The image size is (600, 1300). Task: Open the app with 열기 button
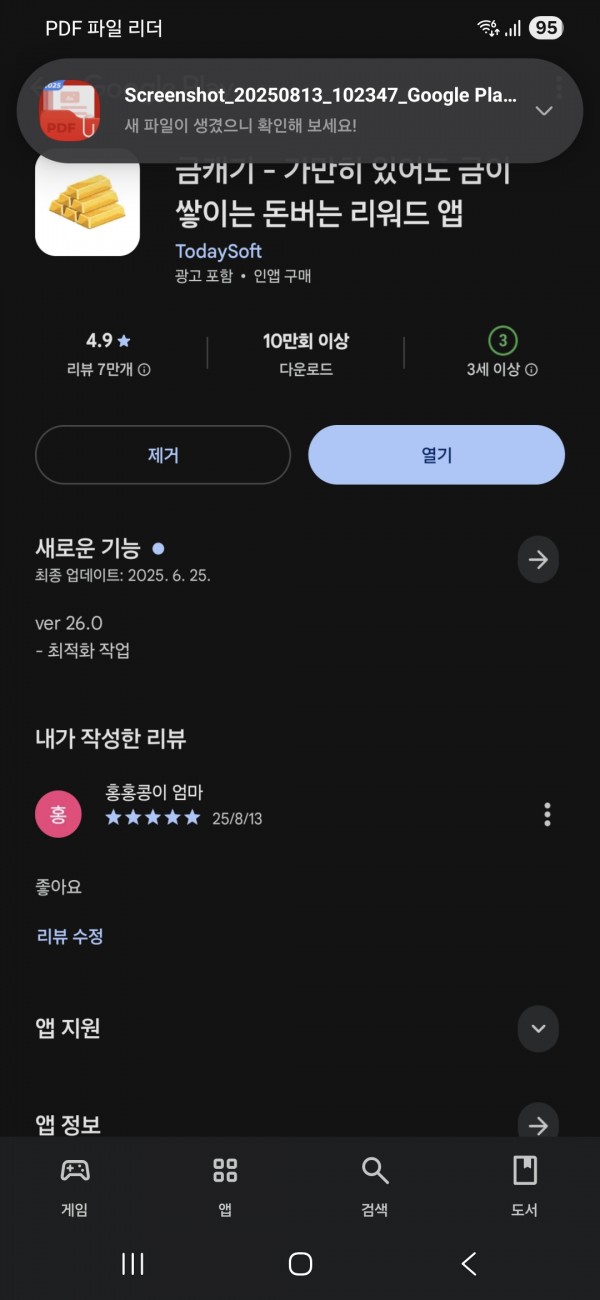436,455
